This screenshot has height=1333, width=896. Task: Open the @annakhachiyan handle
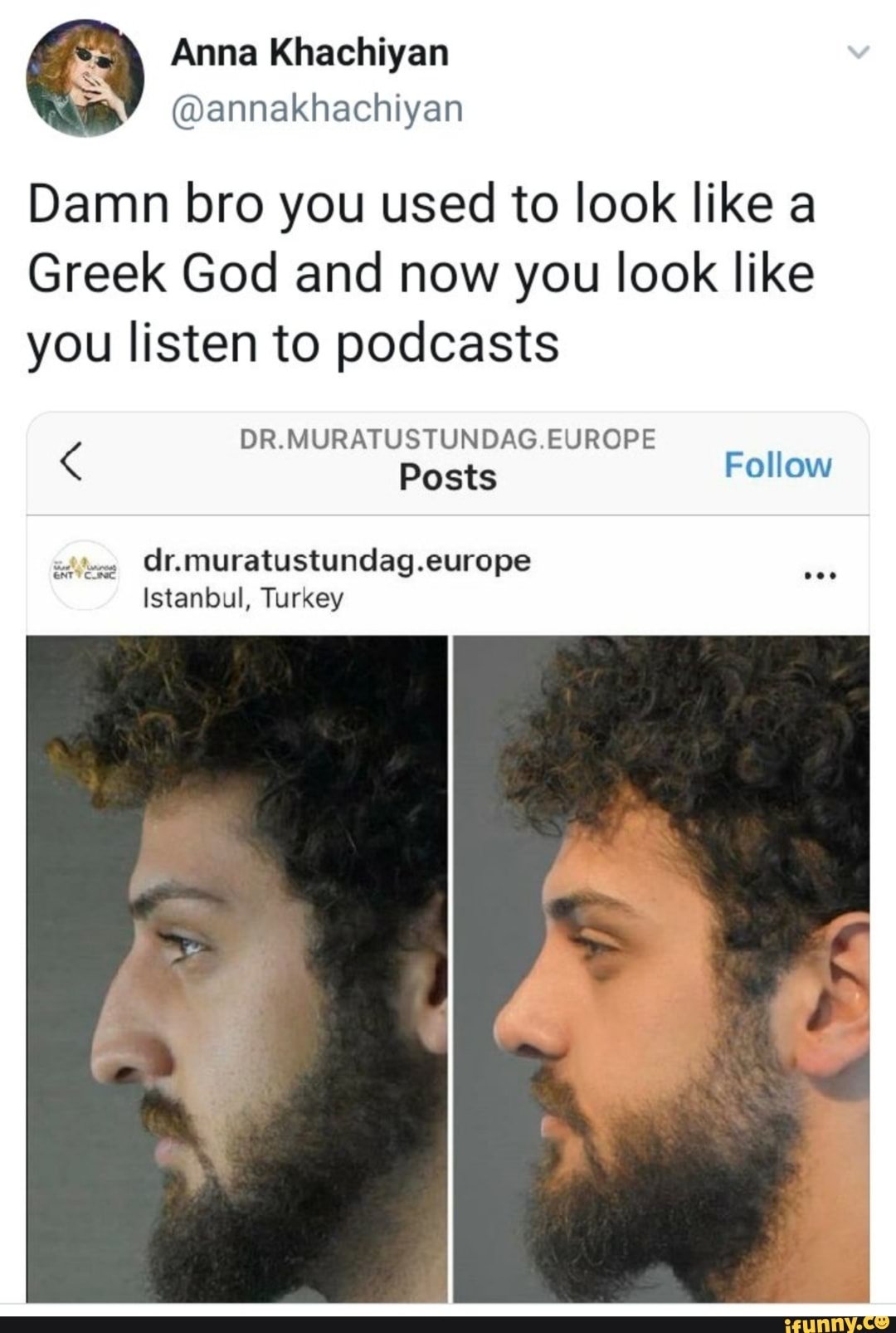click(317, 109)
